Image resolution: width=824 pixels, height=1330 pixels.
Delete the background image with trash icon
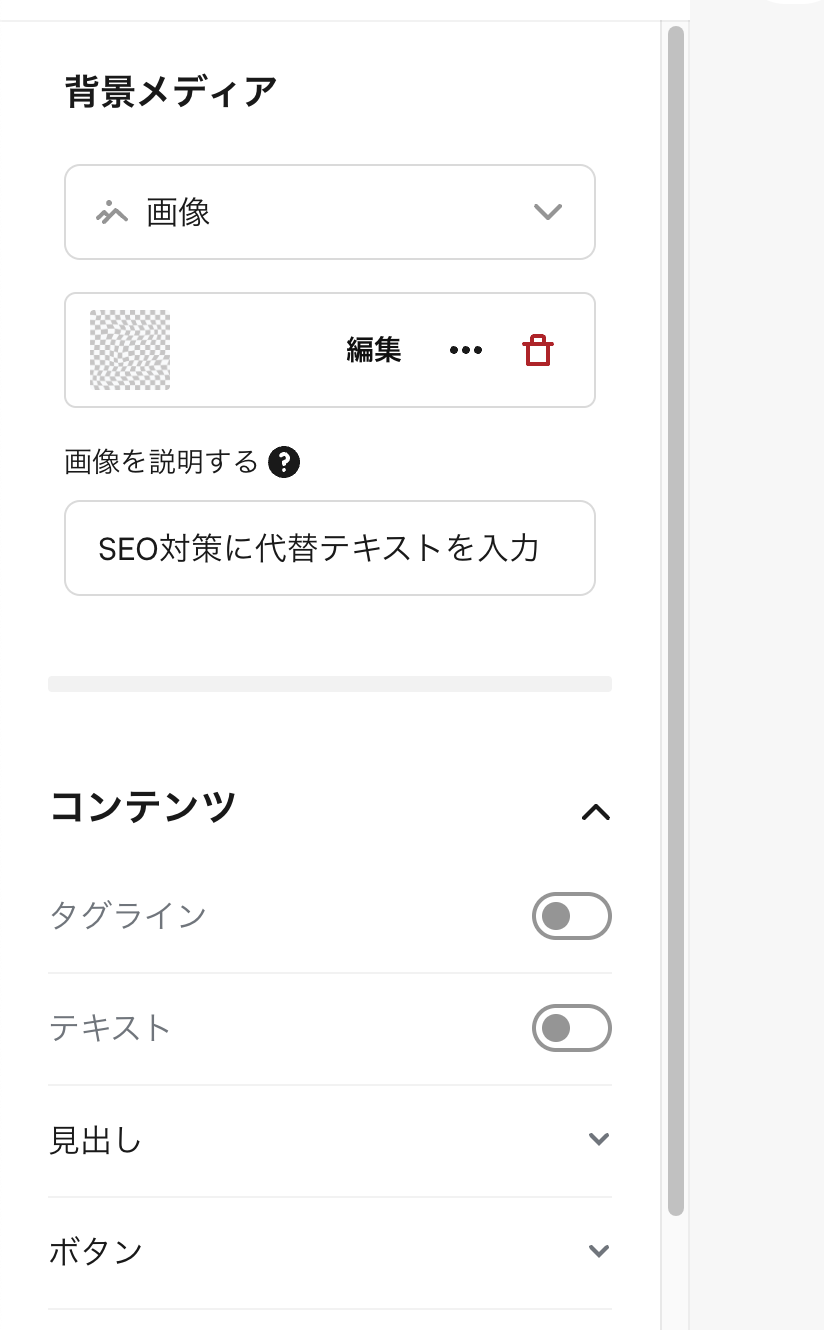(x=536, y=350)
